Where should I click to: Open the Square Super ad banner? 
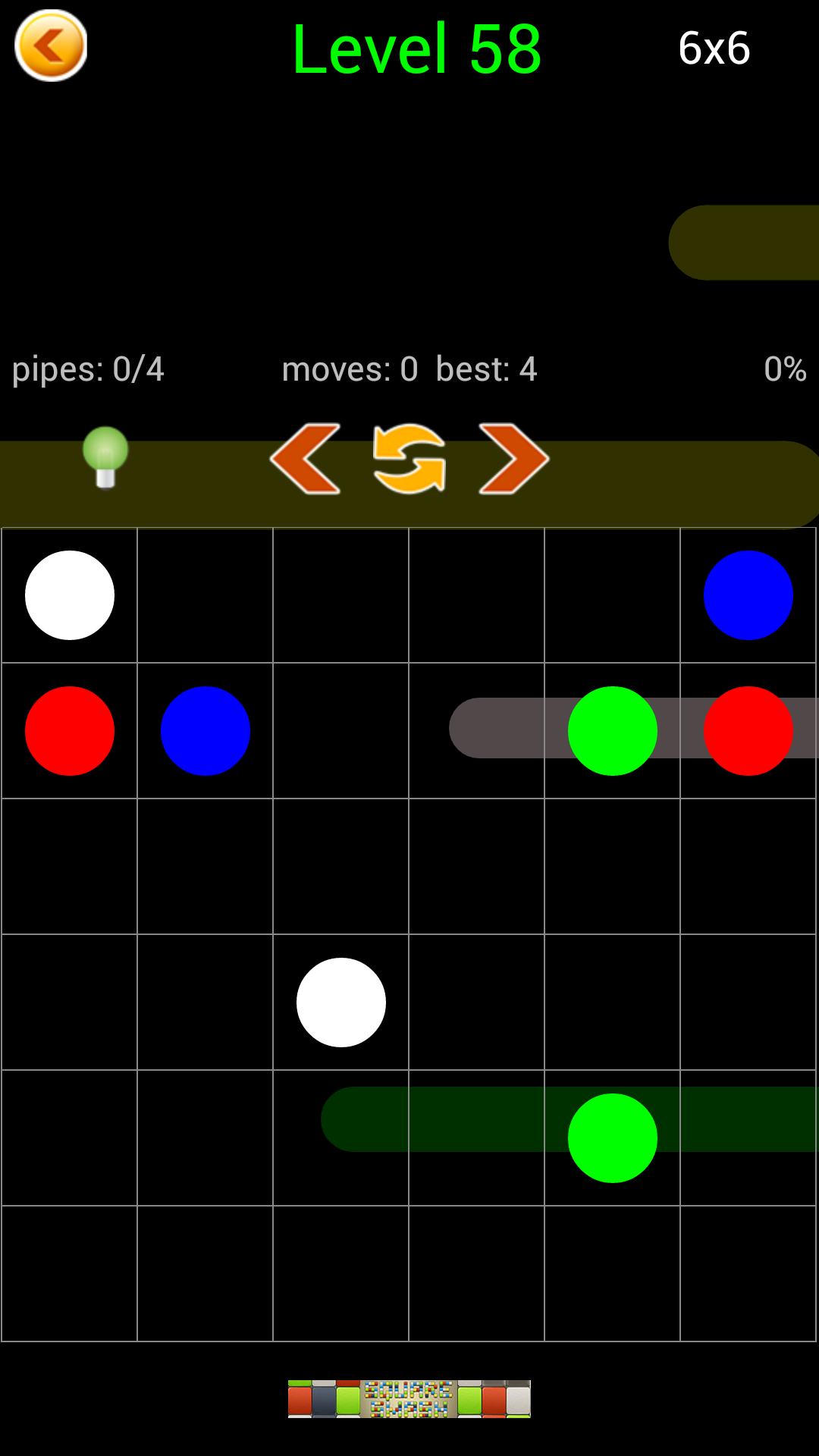point(409,1398)
